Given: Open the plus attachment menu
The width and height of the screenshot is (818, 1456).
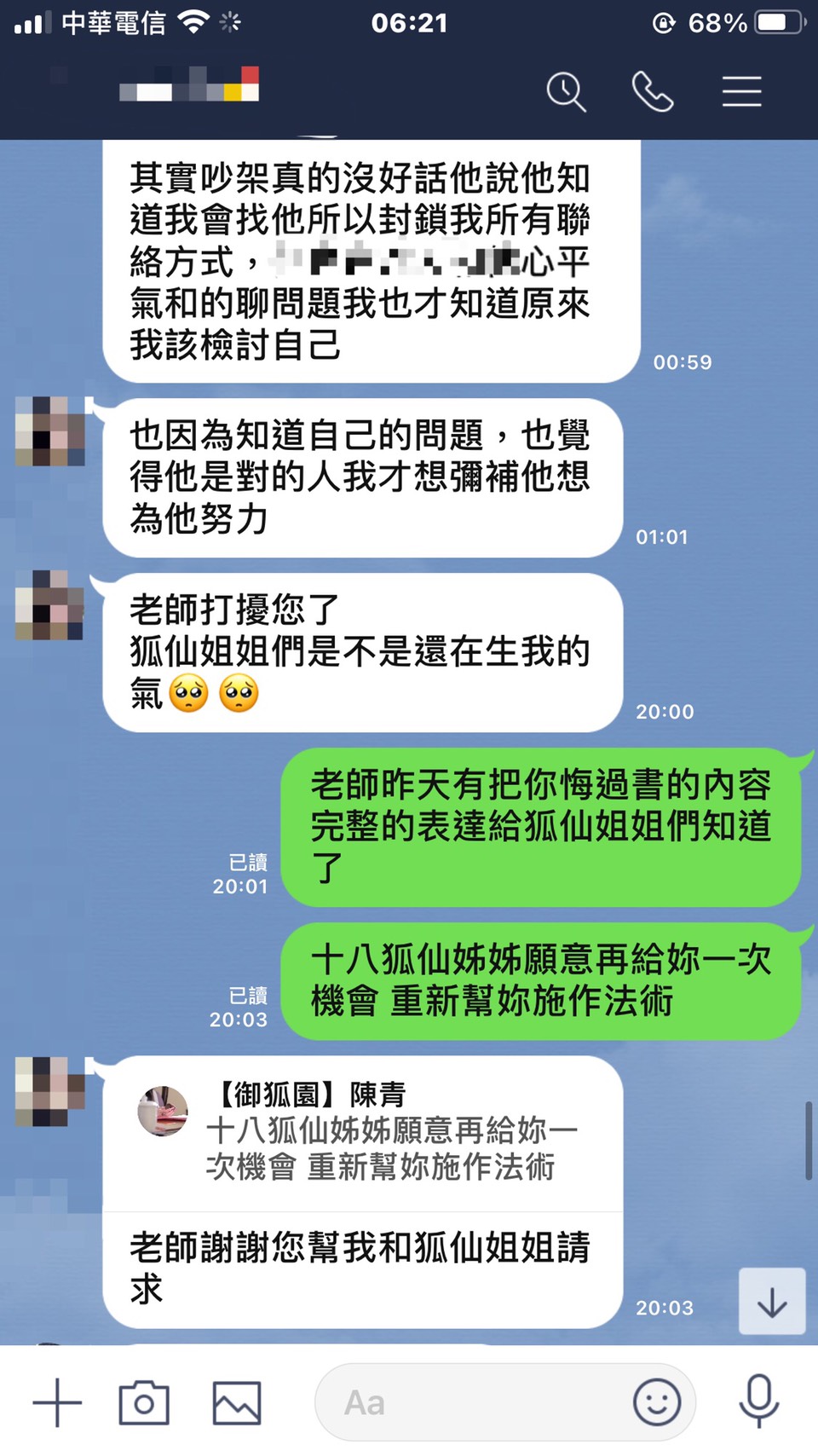Looking at the screenshot, I should click(x=57, y=1402).
